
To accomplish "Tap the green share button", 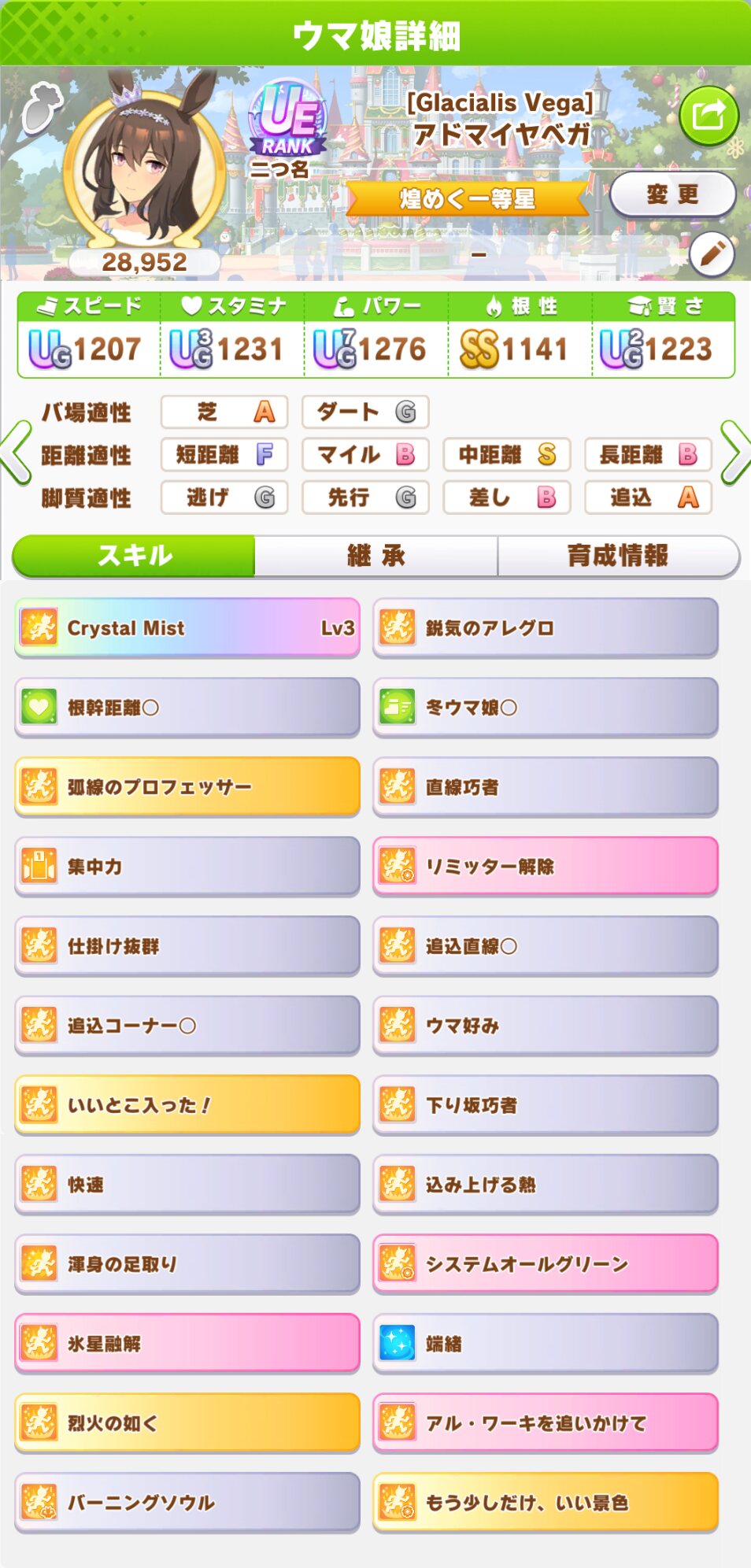I will coord(708,116).
